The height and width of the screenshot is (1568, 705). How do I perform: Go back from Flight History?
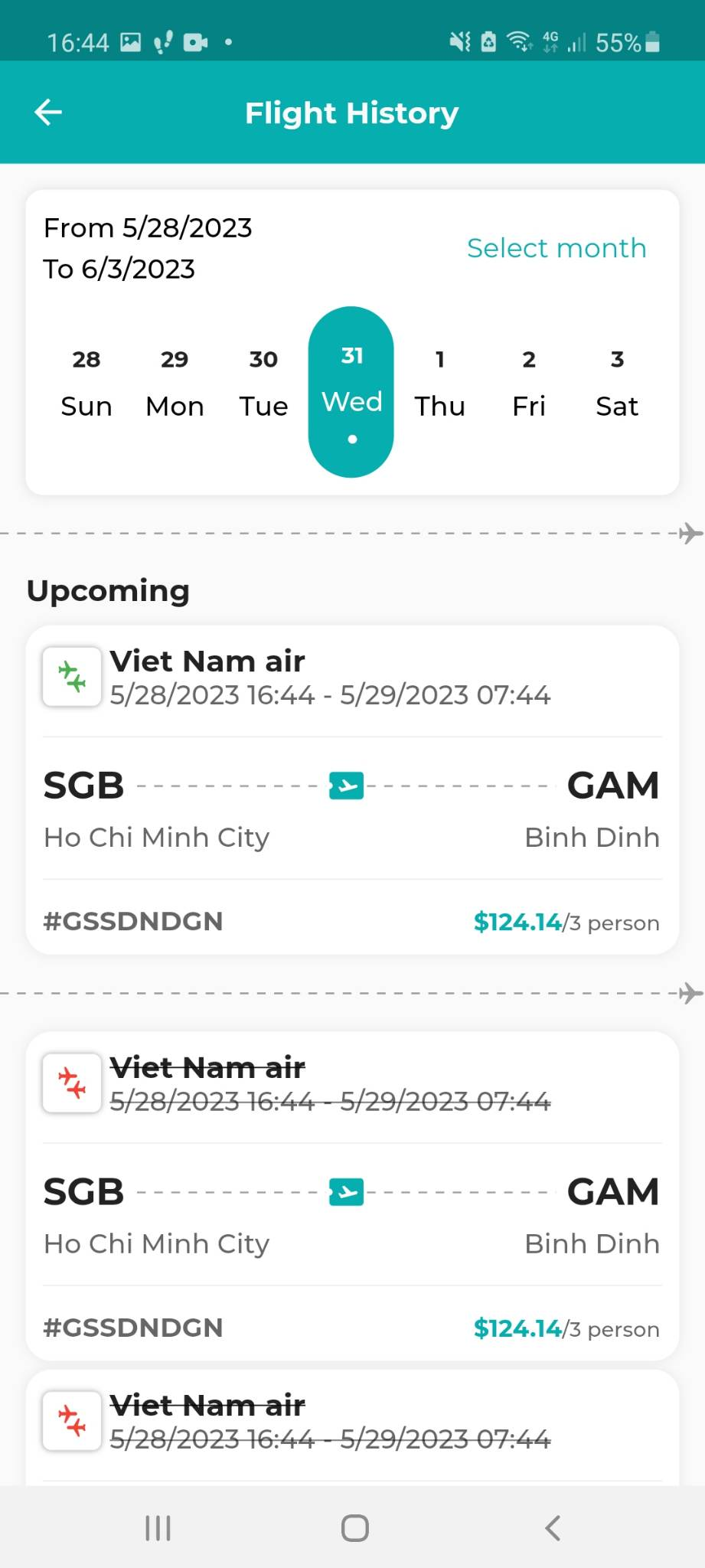click(48, 113)
